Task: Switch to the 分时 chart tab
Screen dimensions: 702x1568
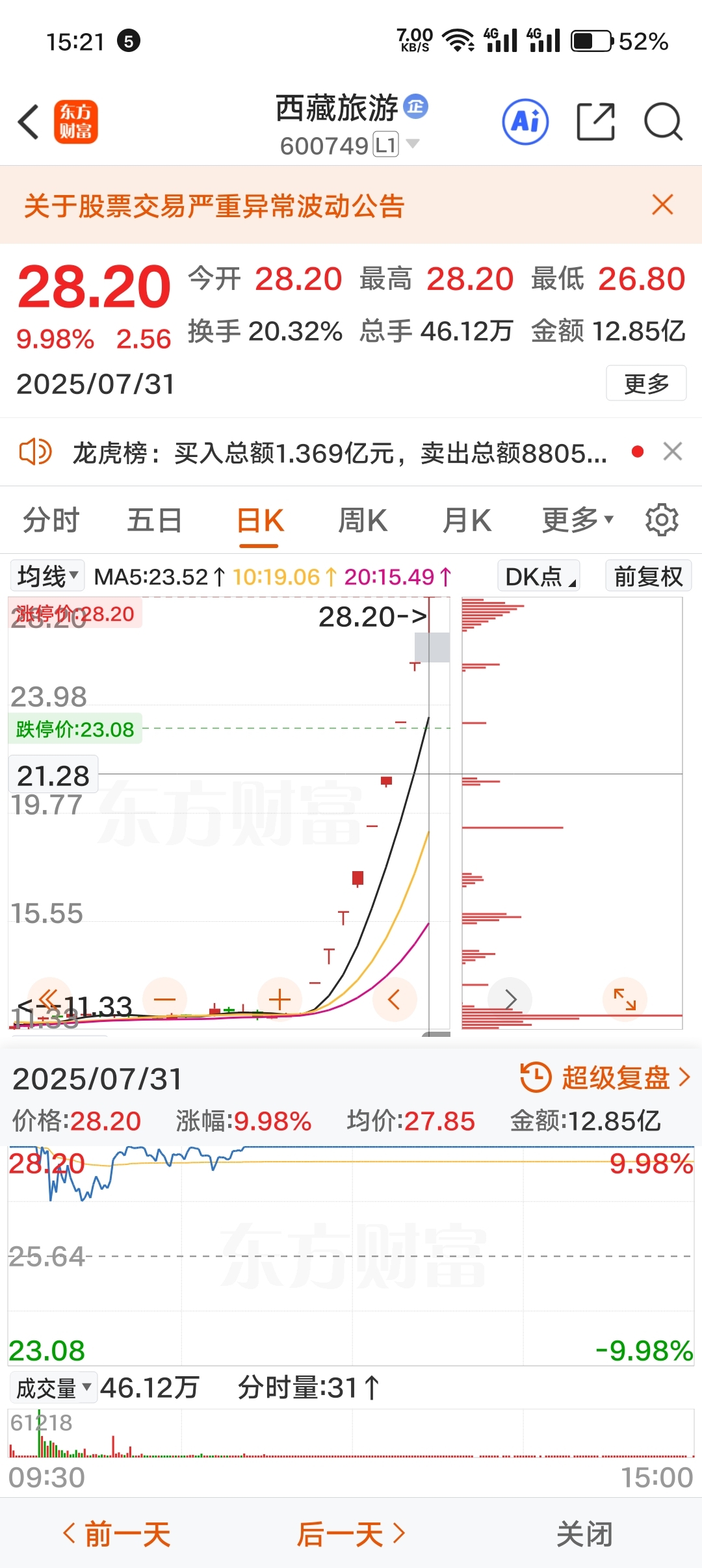Action: [x=51, y=521]
